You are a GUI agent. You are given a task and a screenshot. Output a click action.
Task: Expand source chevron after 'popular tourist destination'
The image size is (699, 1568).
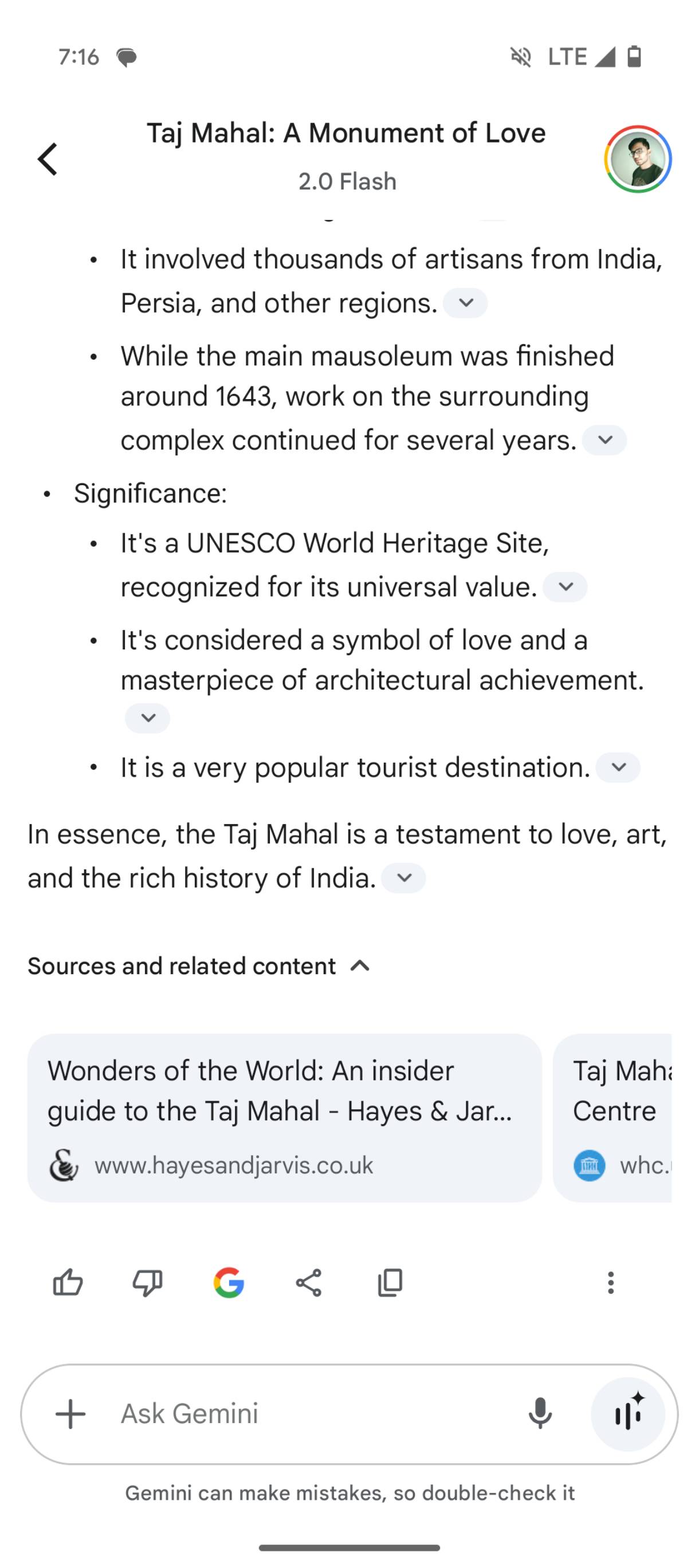[618, 767]
